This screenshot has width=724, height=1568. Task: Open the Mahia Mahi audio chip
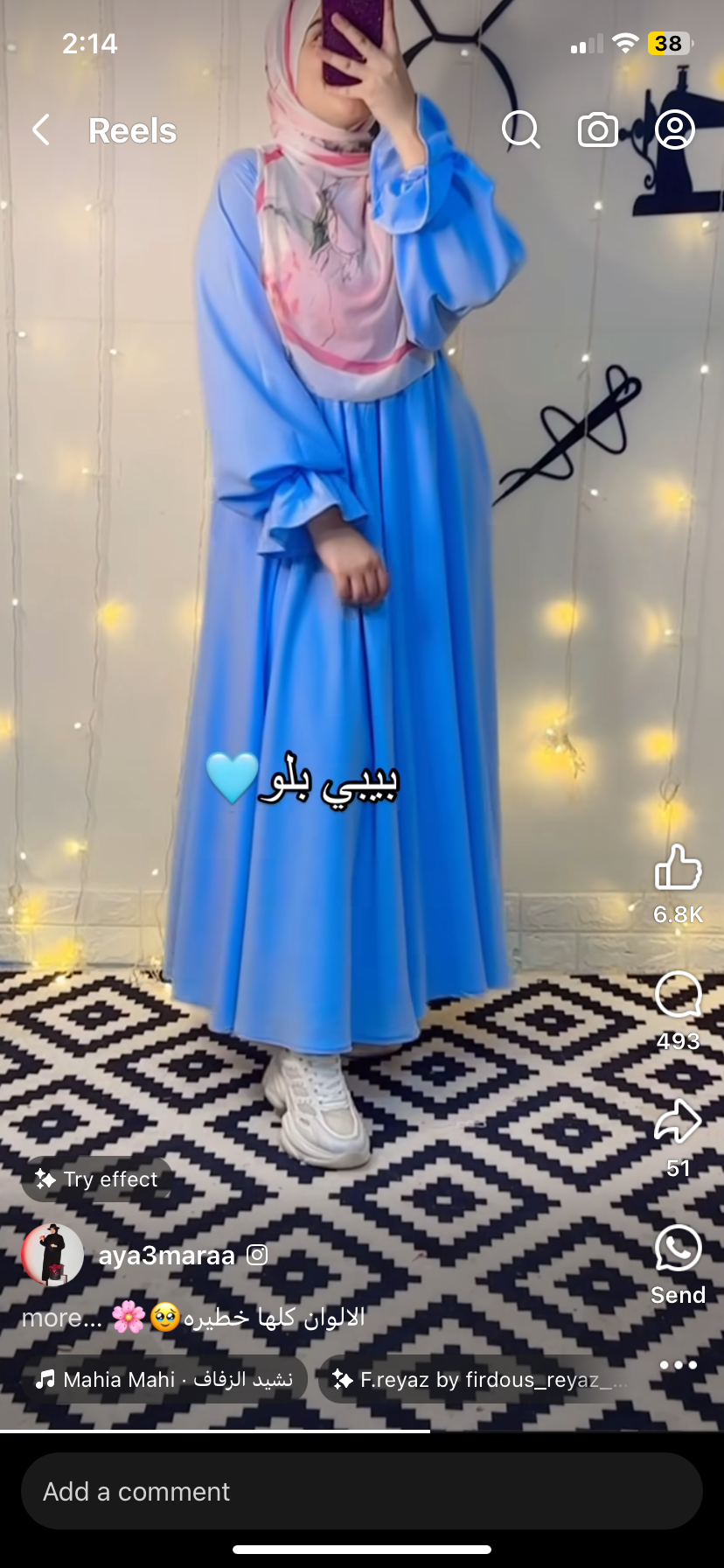pyautogui.click(x=164, y=1380)
